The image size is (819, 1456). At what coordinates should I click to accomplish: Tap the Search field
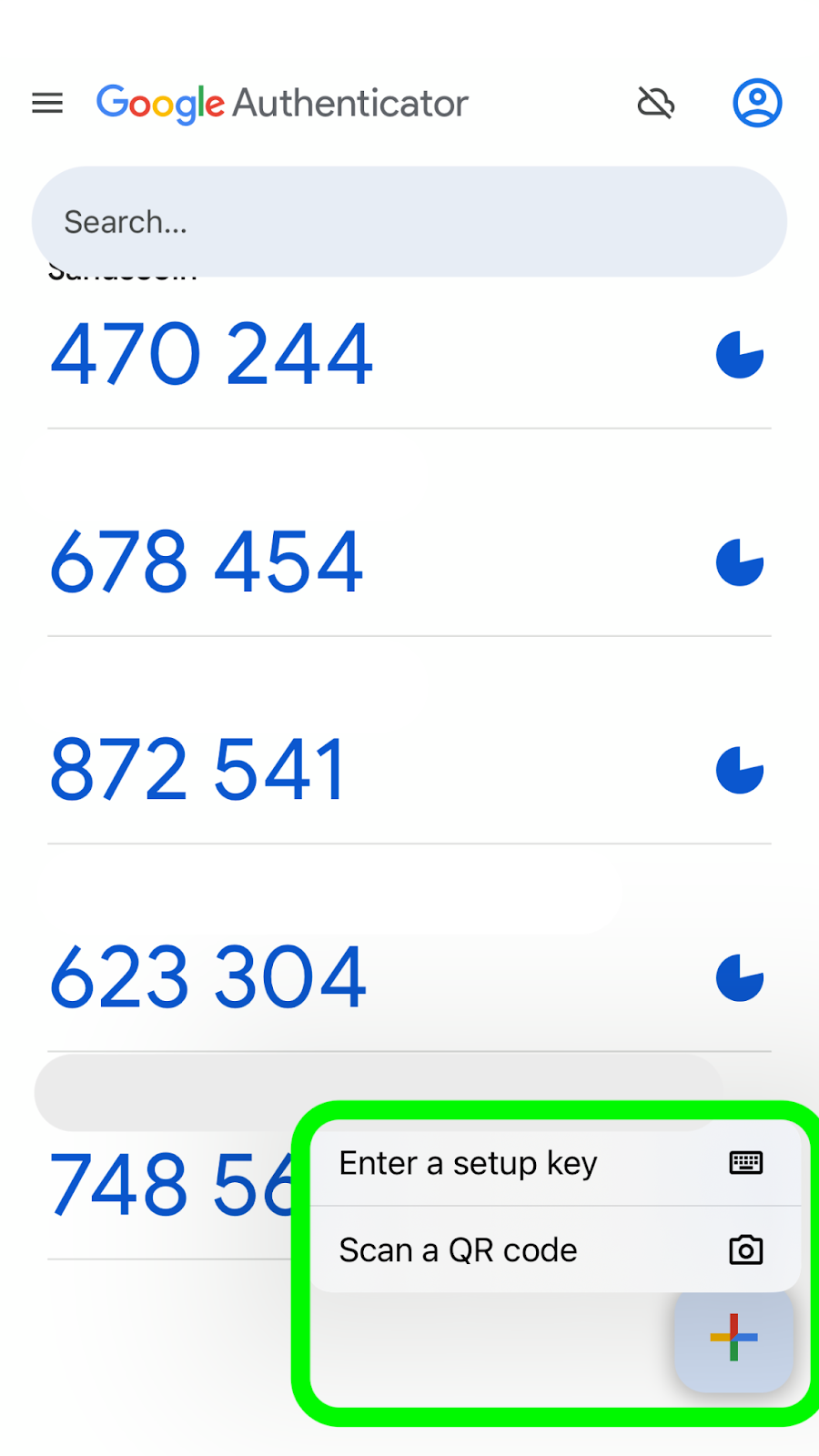click(409, 221)
